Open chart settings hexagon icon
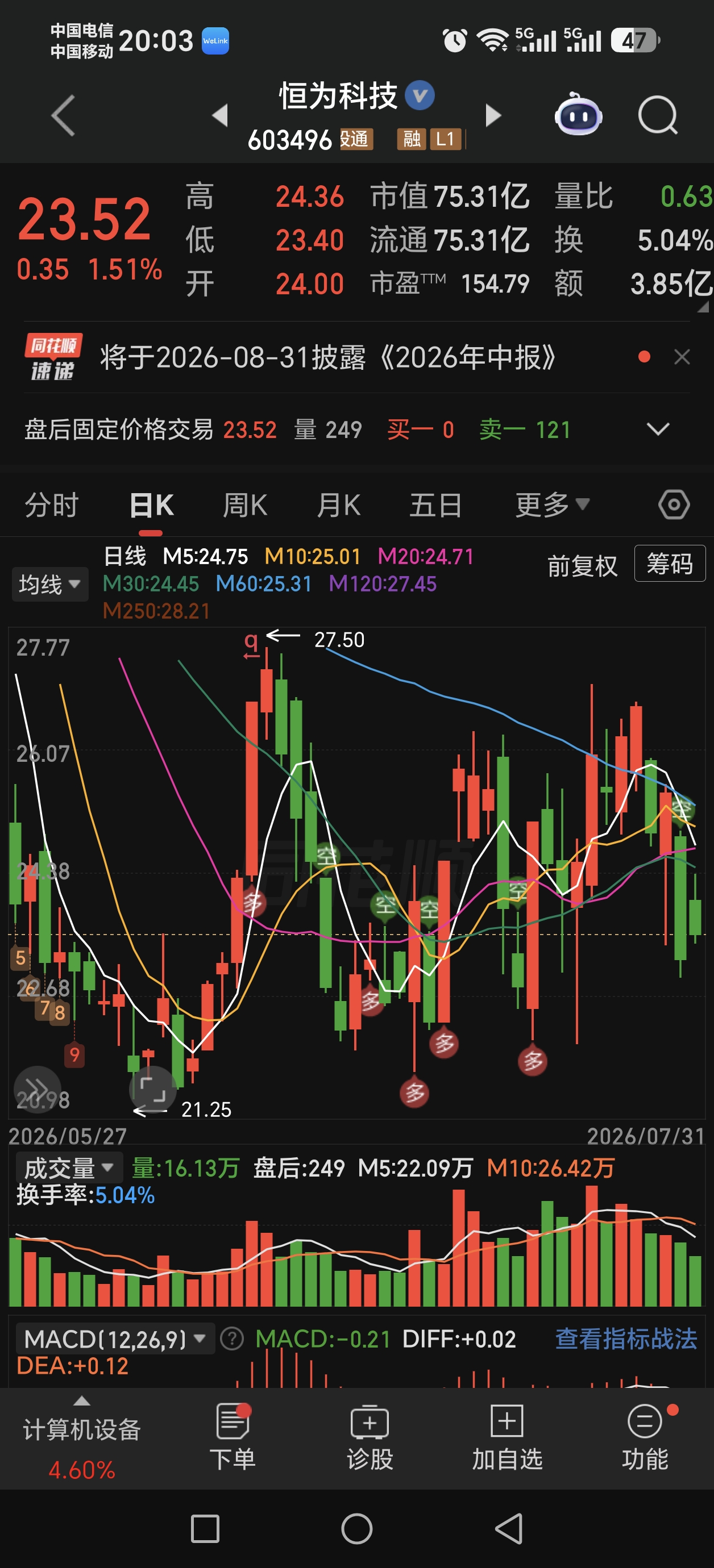This screenshot has height=1568, width=714. (x=674, y=504)
